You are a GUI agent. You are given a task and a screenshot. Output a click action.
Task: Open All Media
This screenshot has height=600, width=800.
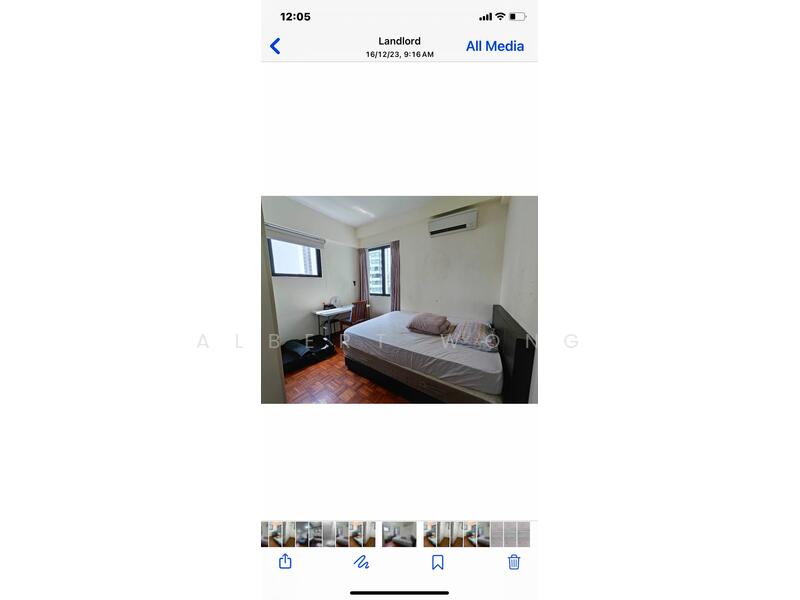(494, 46)
